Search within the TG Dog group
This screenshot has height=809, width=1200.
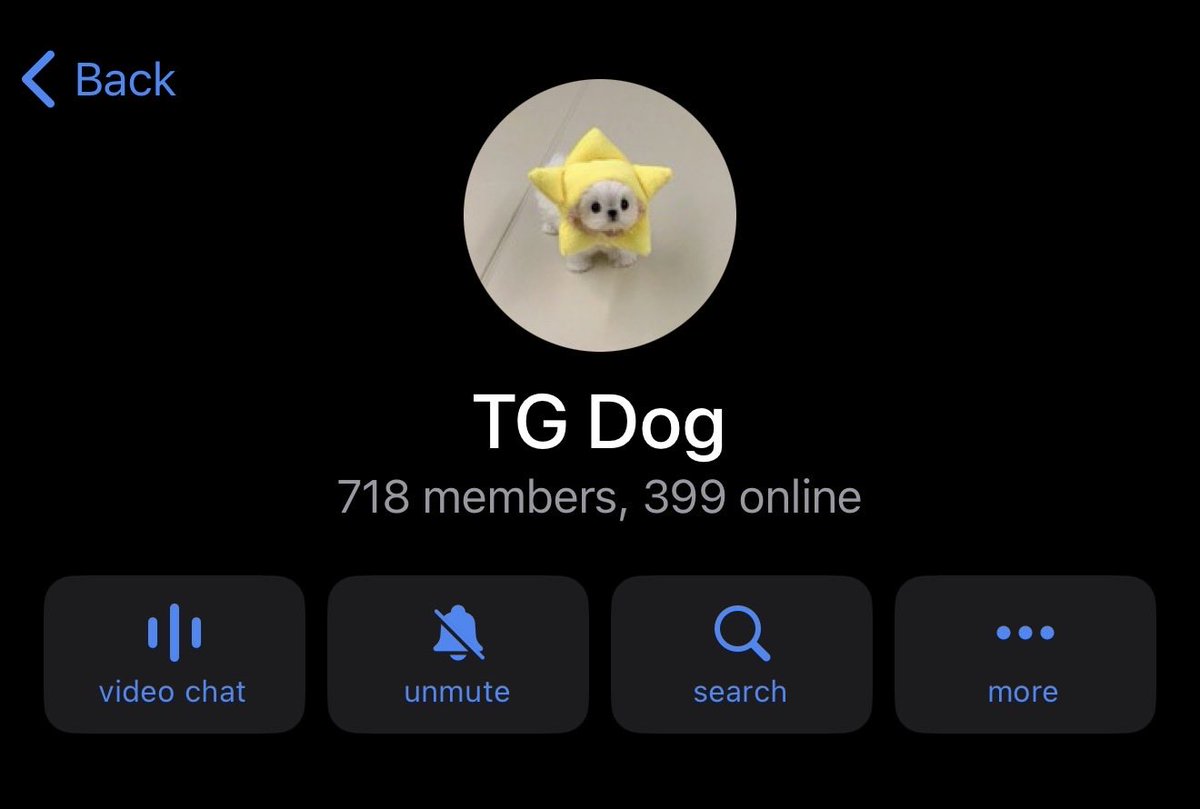pos(740,654)
